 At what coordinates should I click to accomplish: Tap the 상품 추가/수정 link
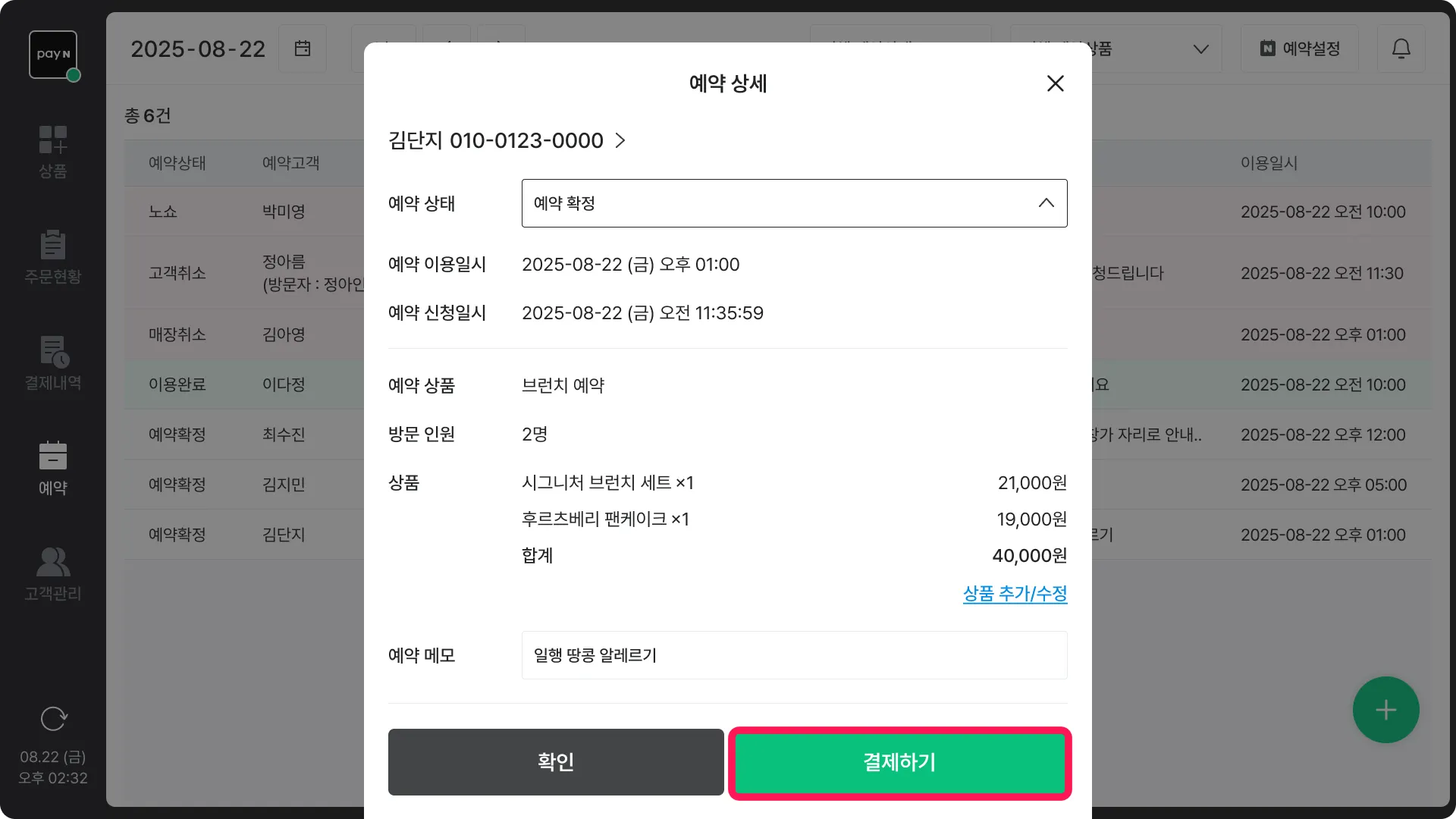[x=1015, y=594]
